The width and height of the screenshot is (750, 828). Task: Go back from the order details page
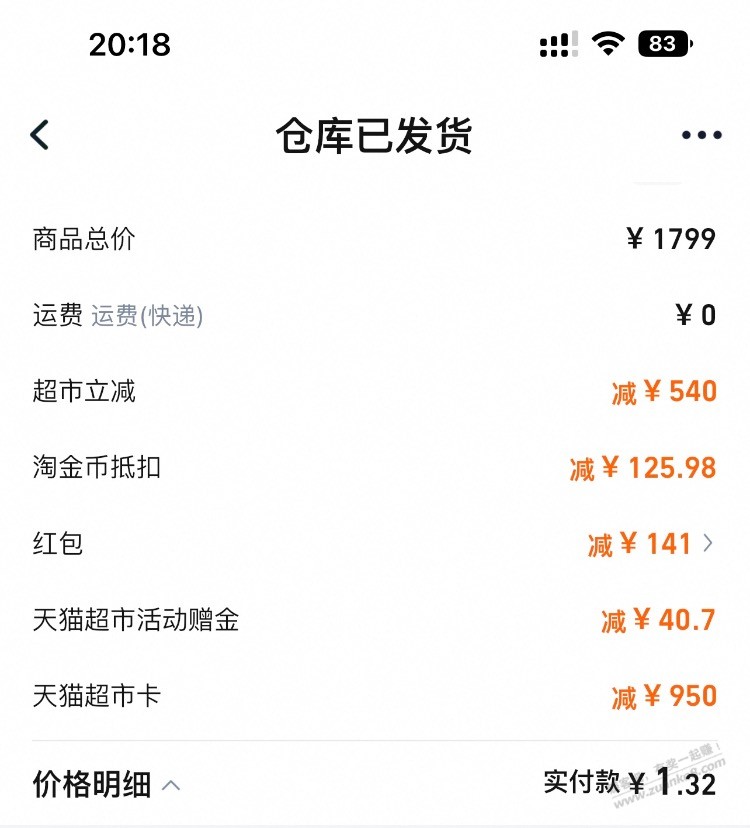coord(40,135)
